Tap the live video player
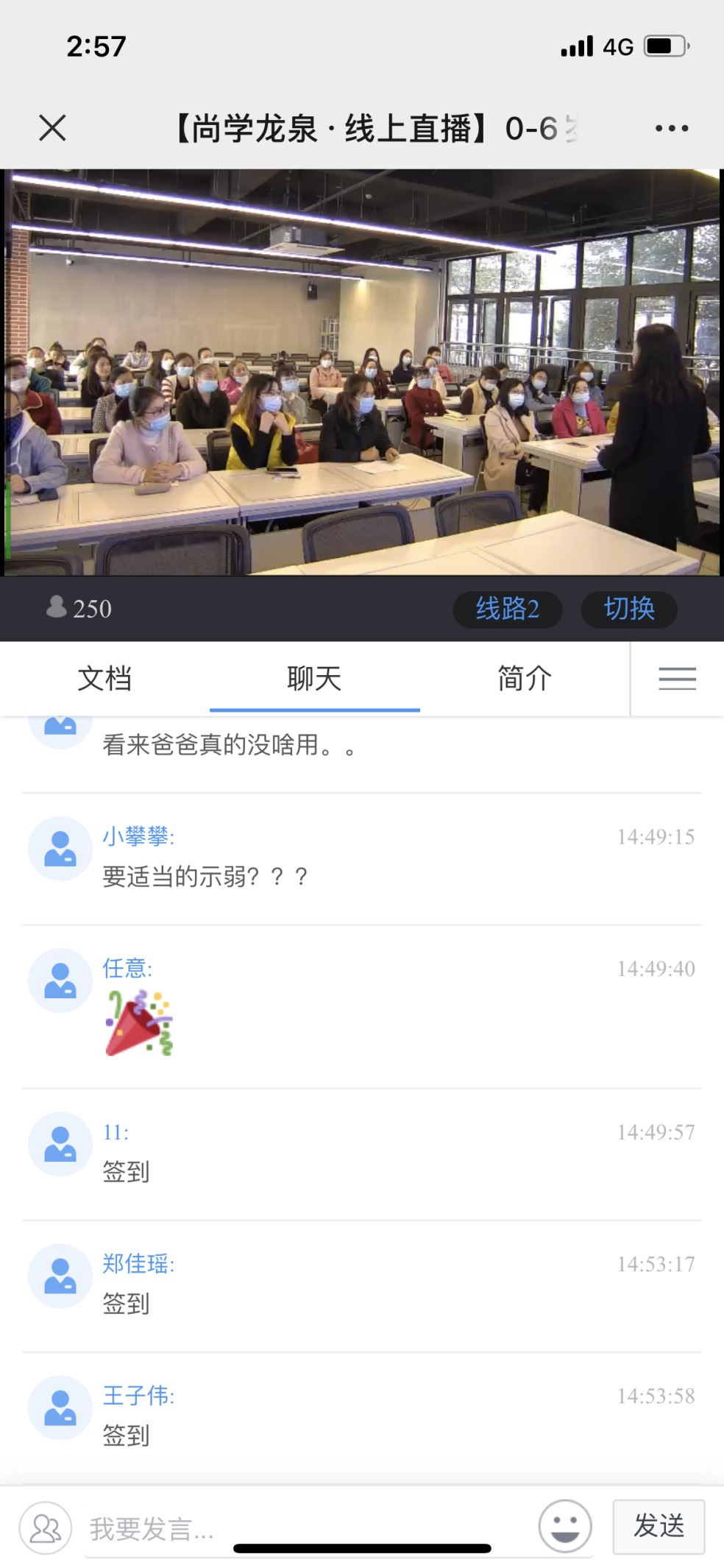The height and width of the screenshot is (1568, 724). click(362, 372)
